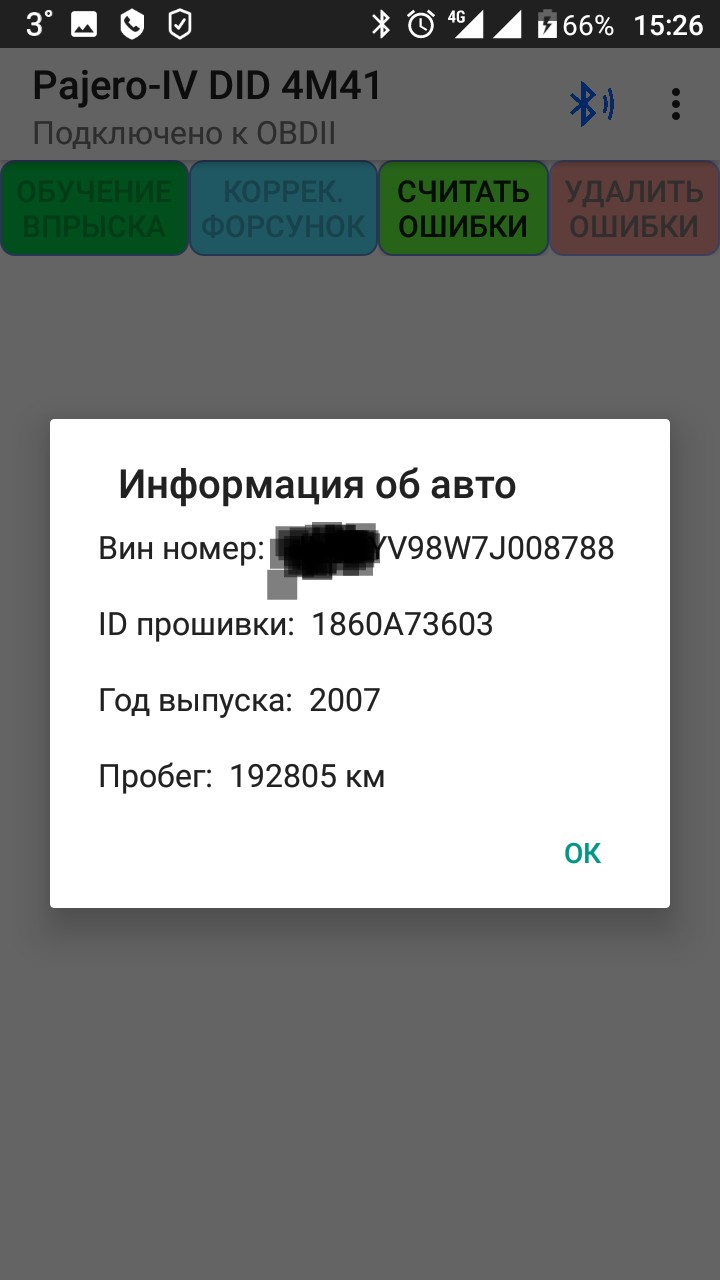The width and height of the screenshot is (720, 1280).
Task: Confirm the dialog with OK
Action: coord(582,853)
